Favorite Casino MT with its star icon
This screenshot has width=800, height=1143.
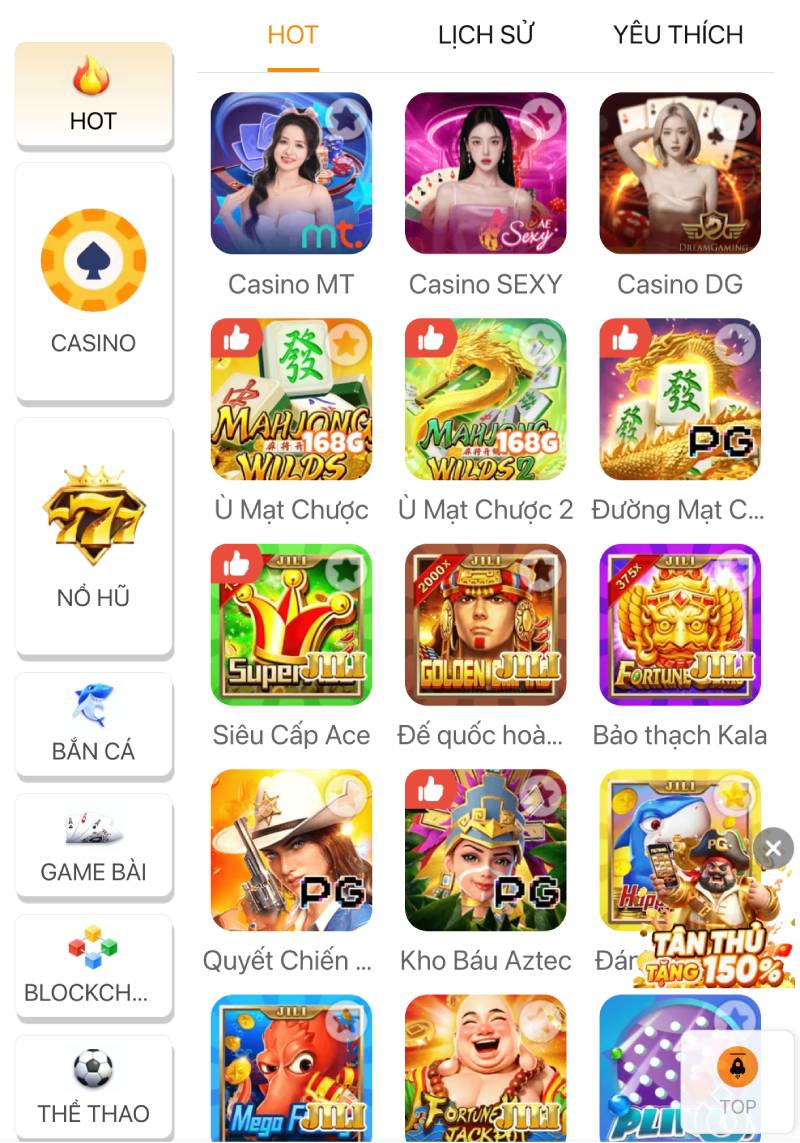[x=346, y=119]
